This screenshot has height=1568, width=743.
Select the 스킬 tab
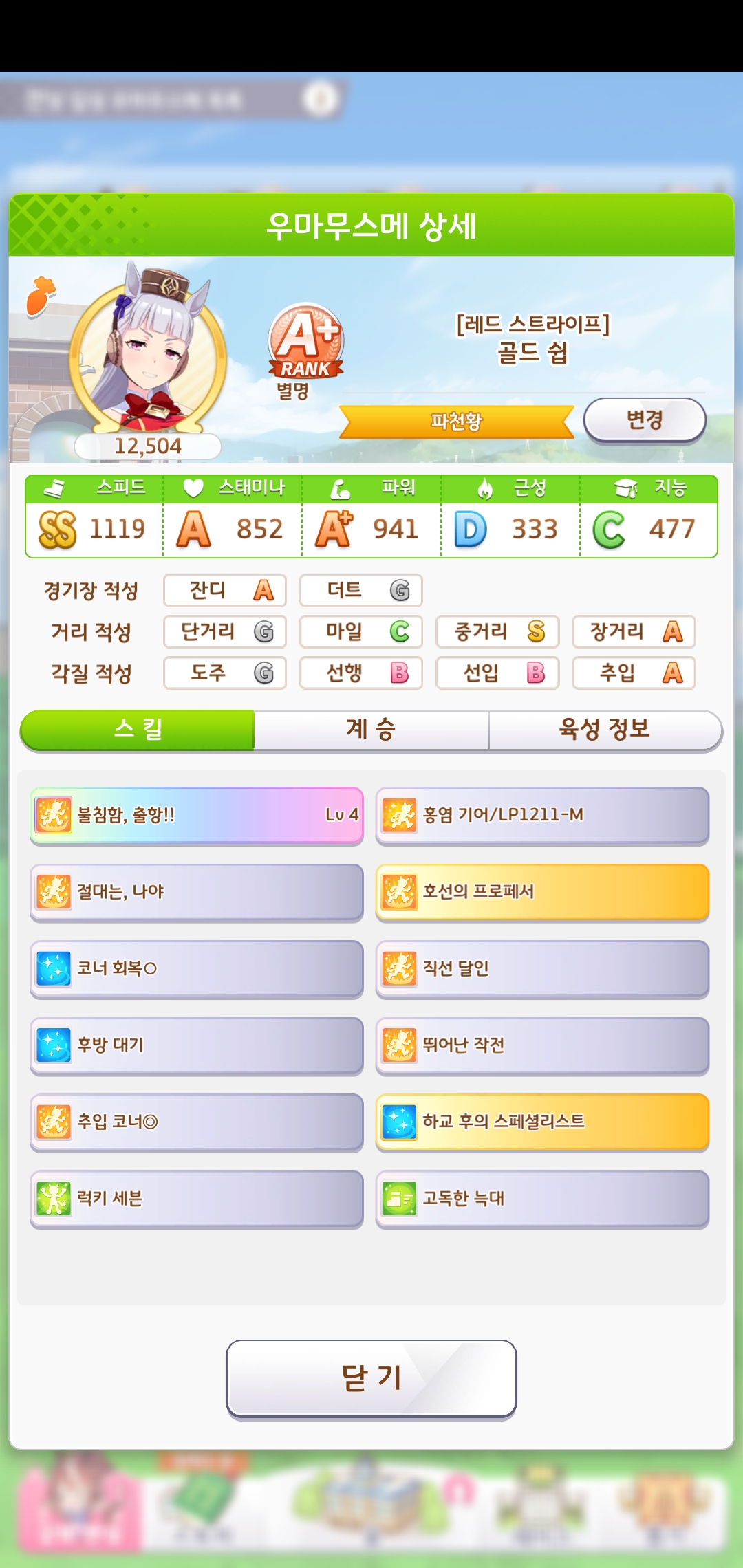(x=138, y=729)
